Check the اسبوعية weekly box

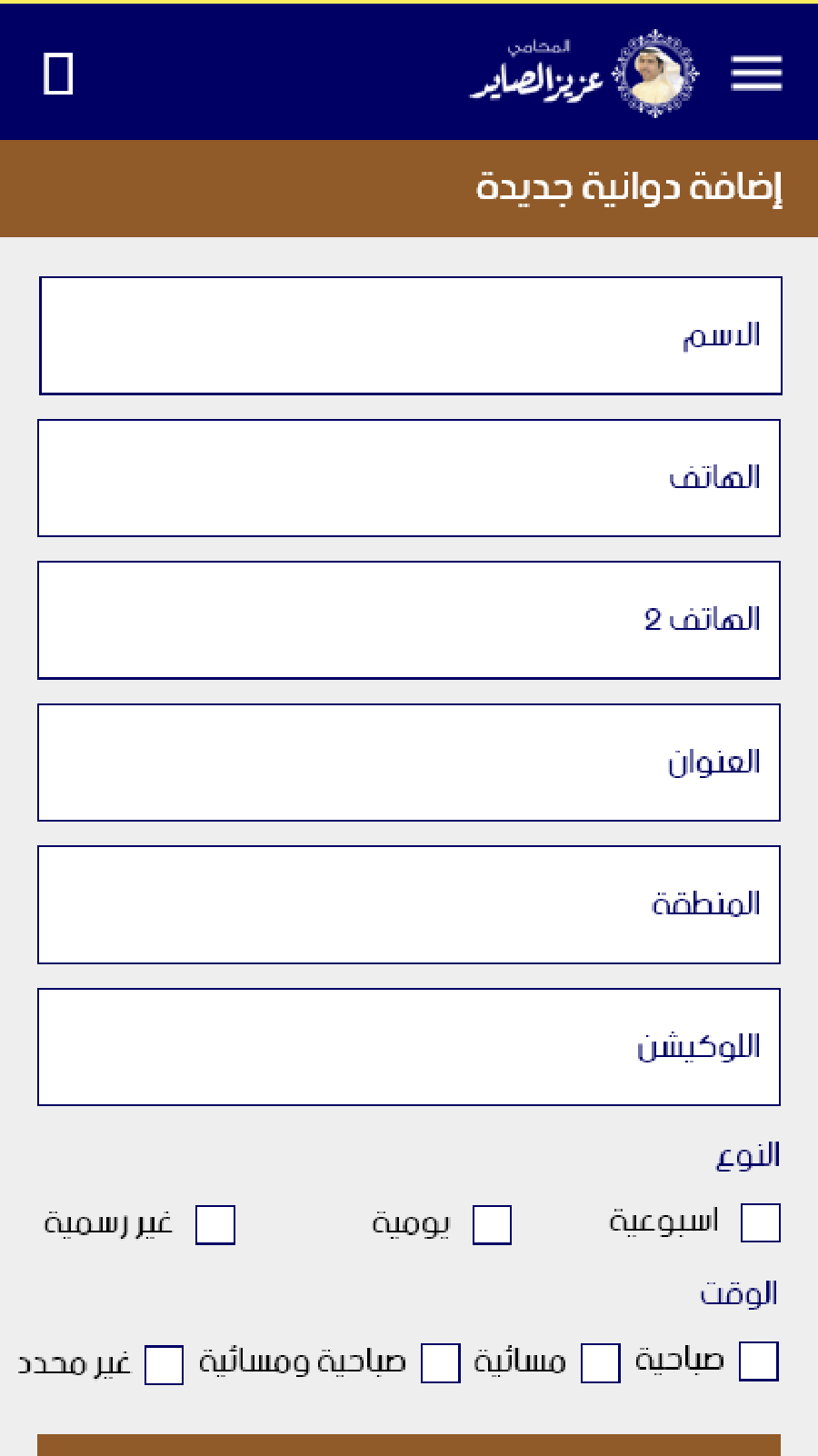coord(761,1223)
